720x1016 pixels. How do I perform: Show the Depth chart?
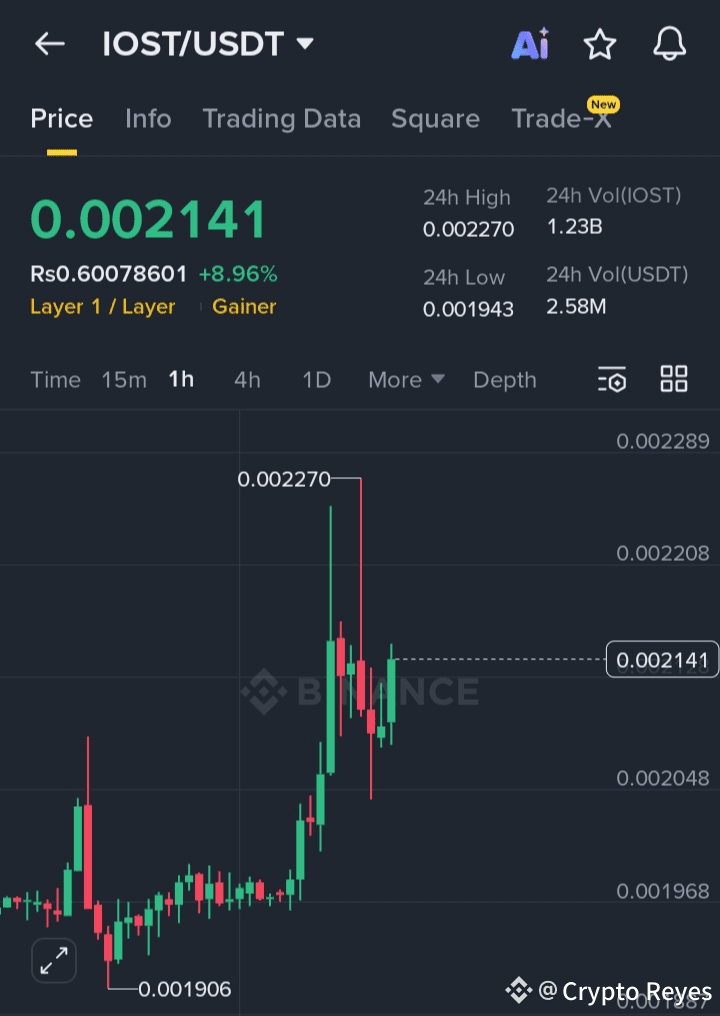click(x=505, y=380)
